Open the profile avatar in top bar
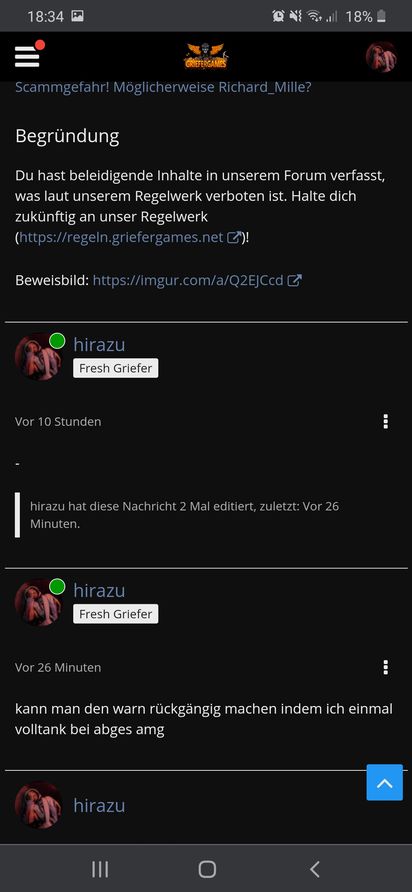 381,57
